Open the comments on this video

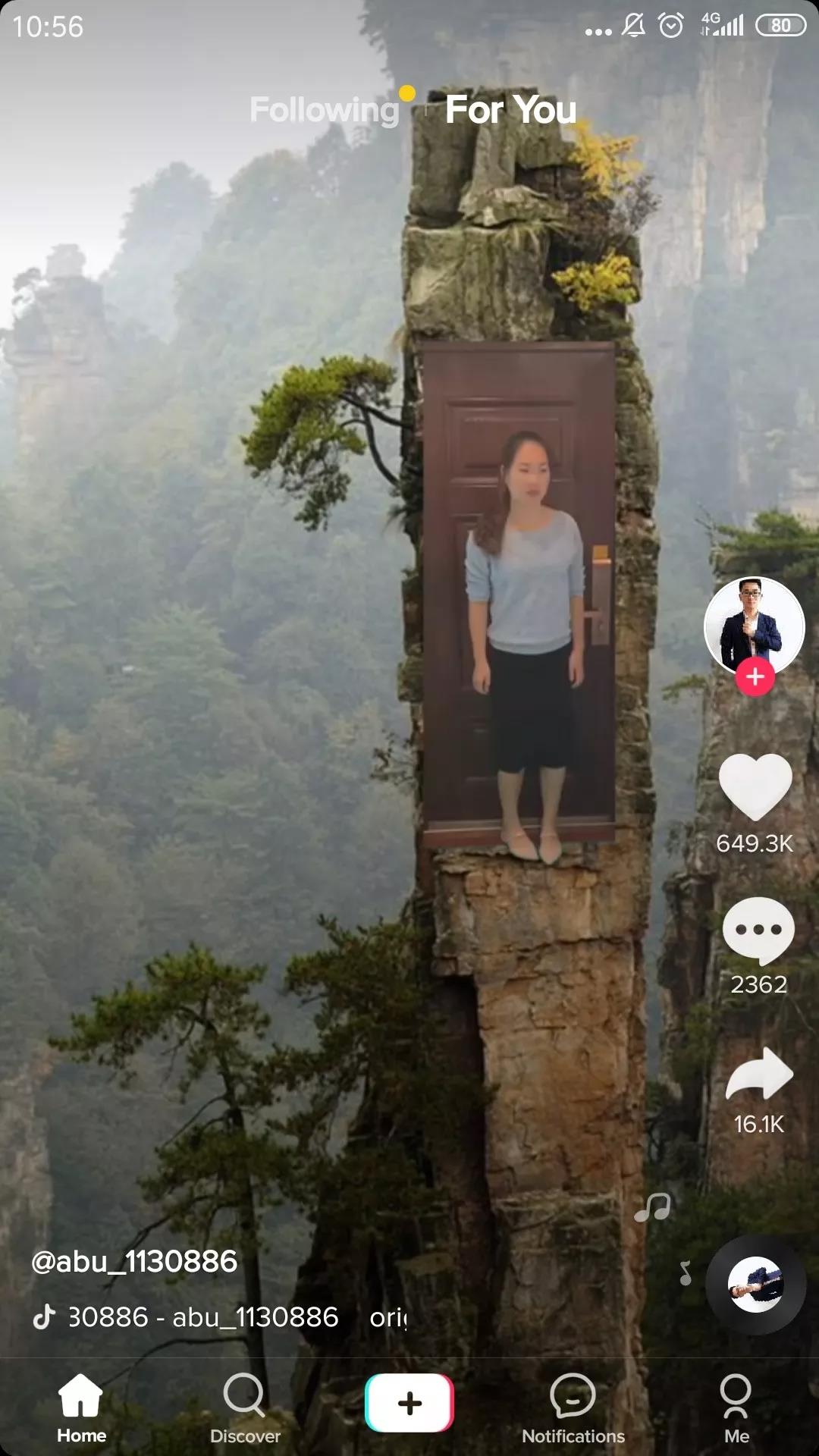tap(758, 930)
